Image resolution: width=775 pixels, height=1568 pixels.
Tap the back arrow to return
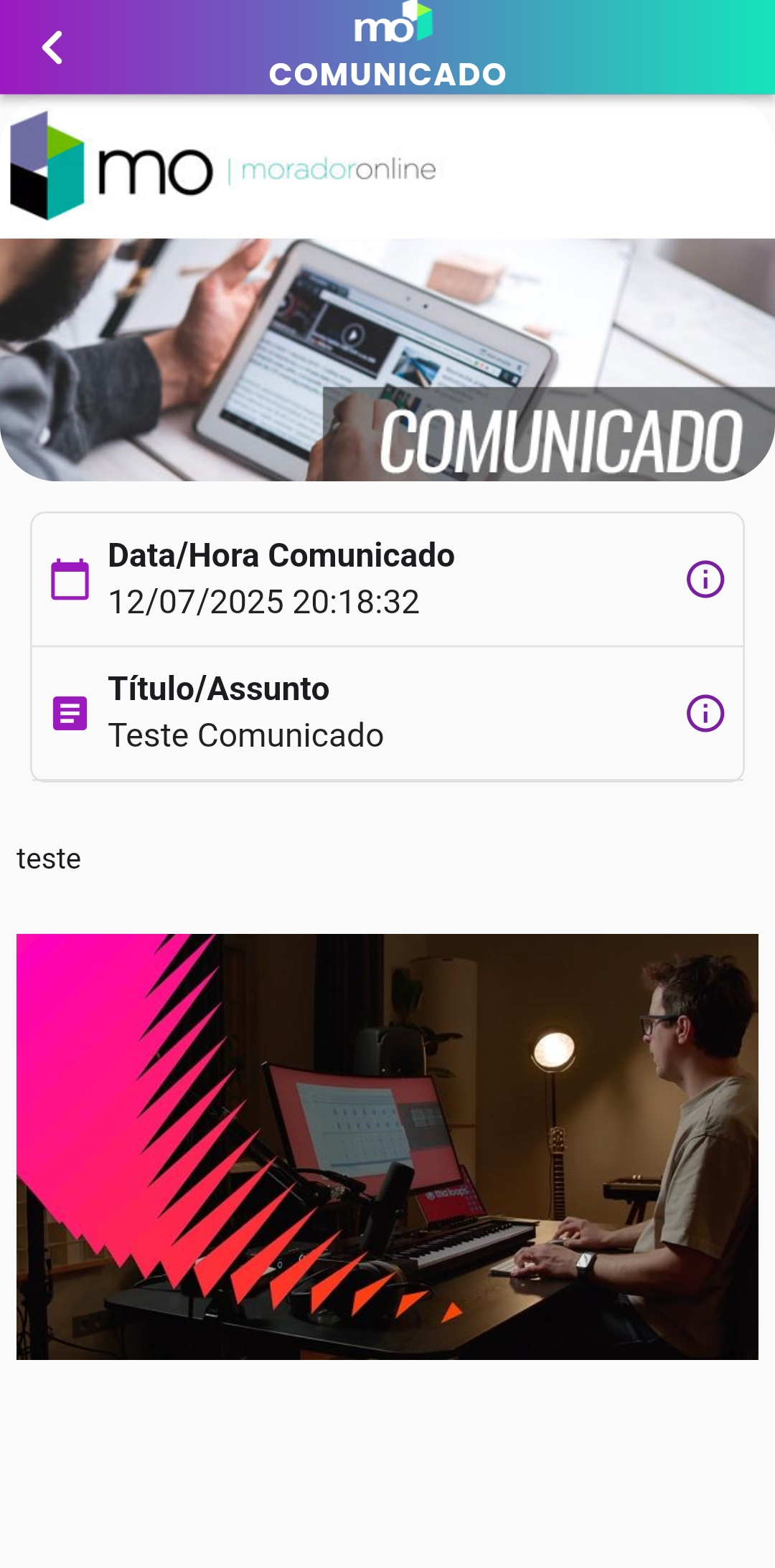[52, 46]
